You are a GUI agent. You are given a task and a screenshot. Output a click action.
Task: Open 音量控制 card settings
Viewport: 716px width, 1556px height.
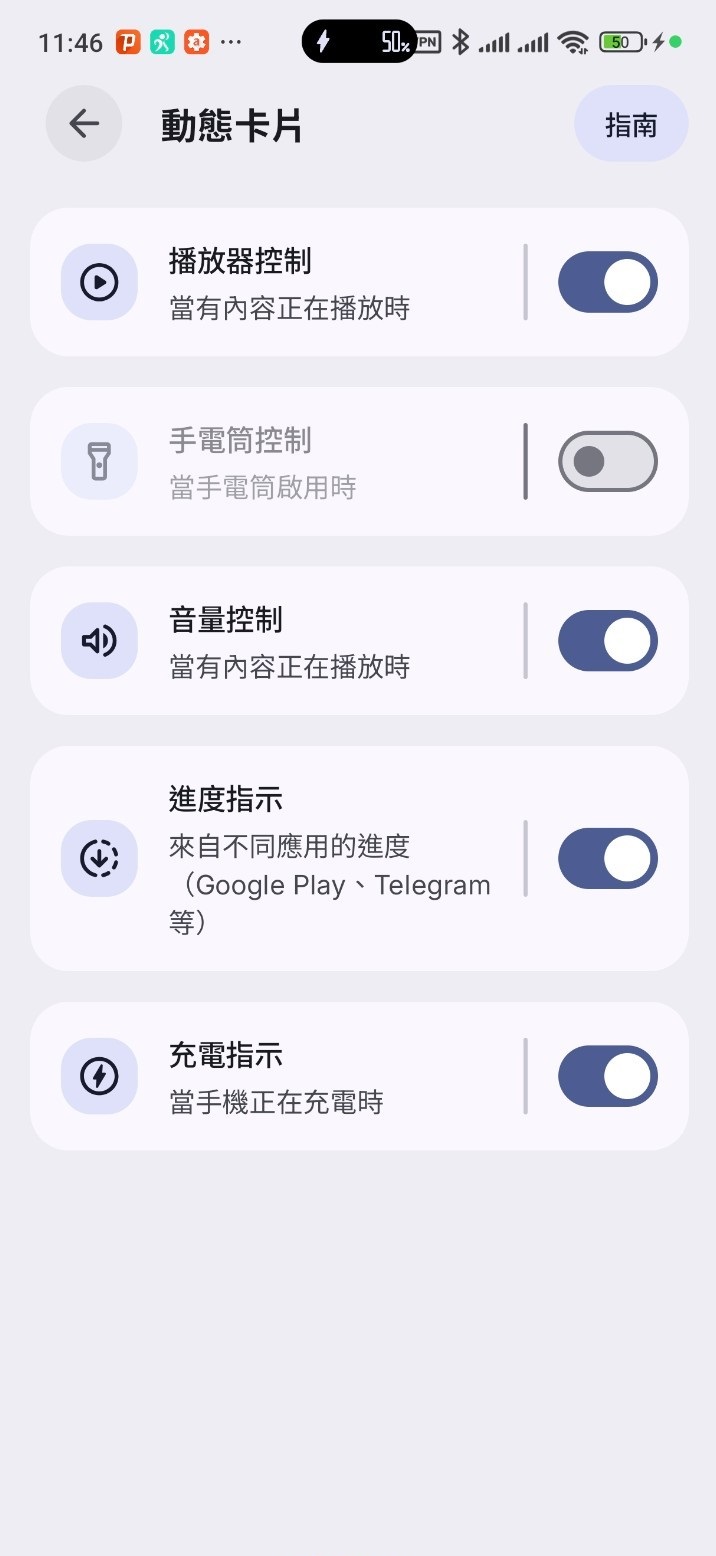coord(290,642)
